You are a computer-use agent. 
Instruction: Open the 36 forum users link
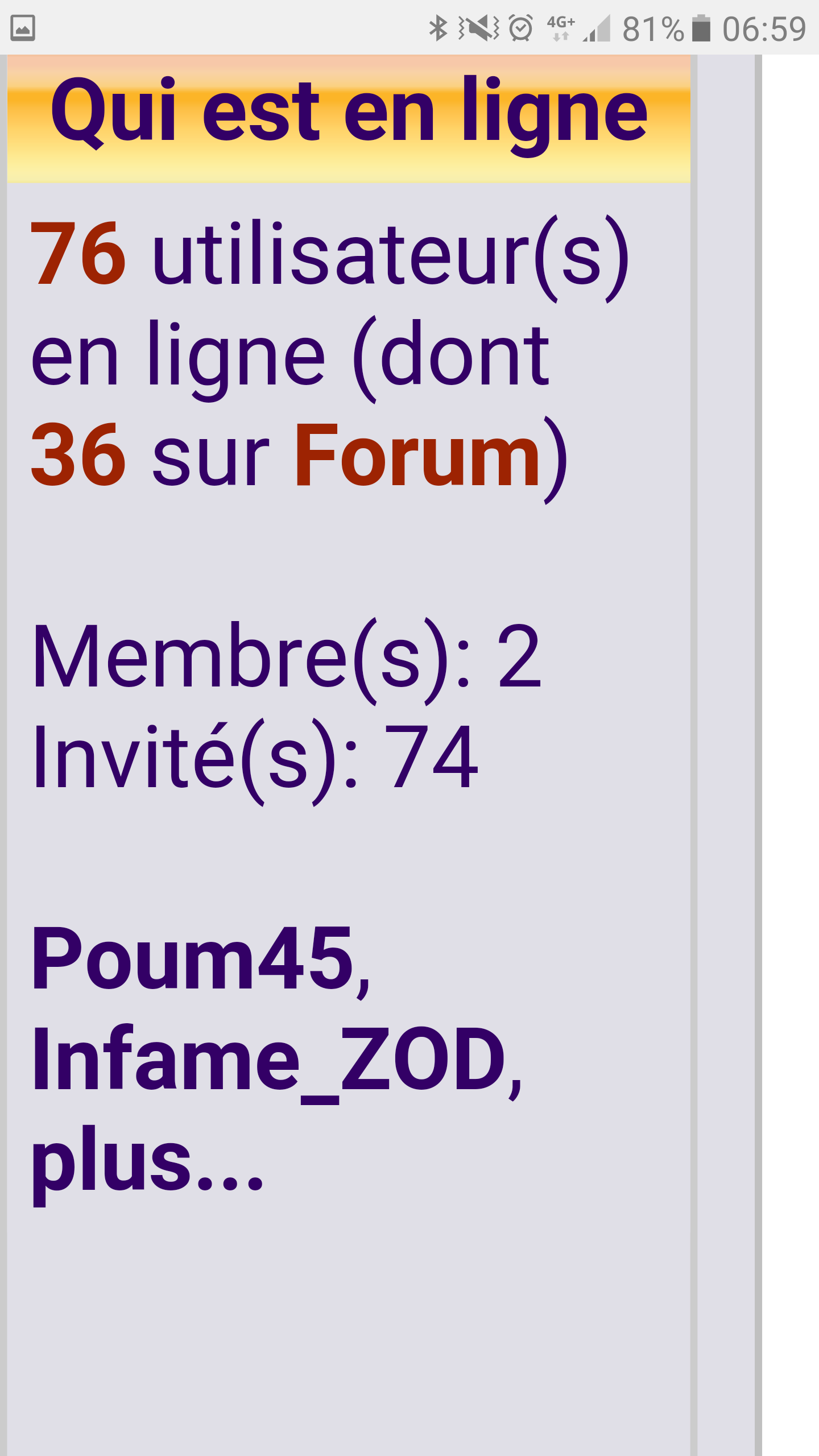[78, 455]
